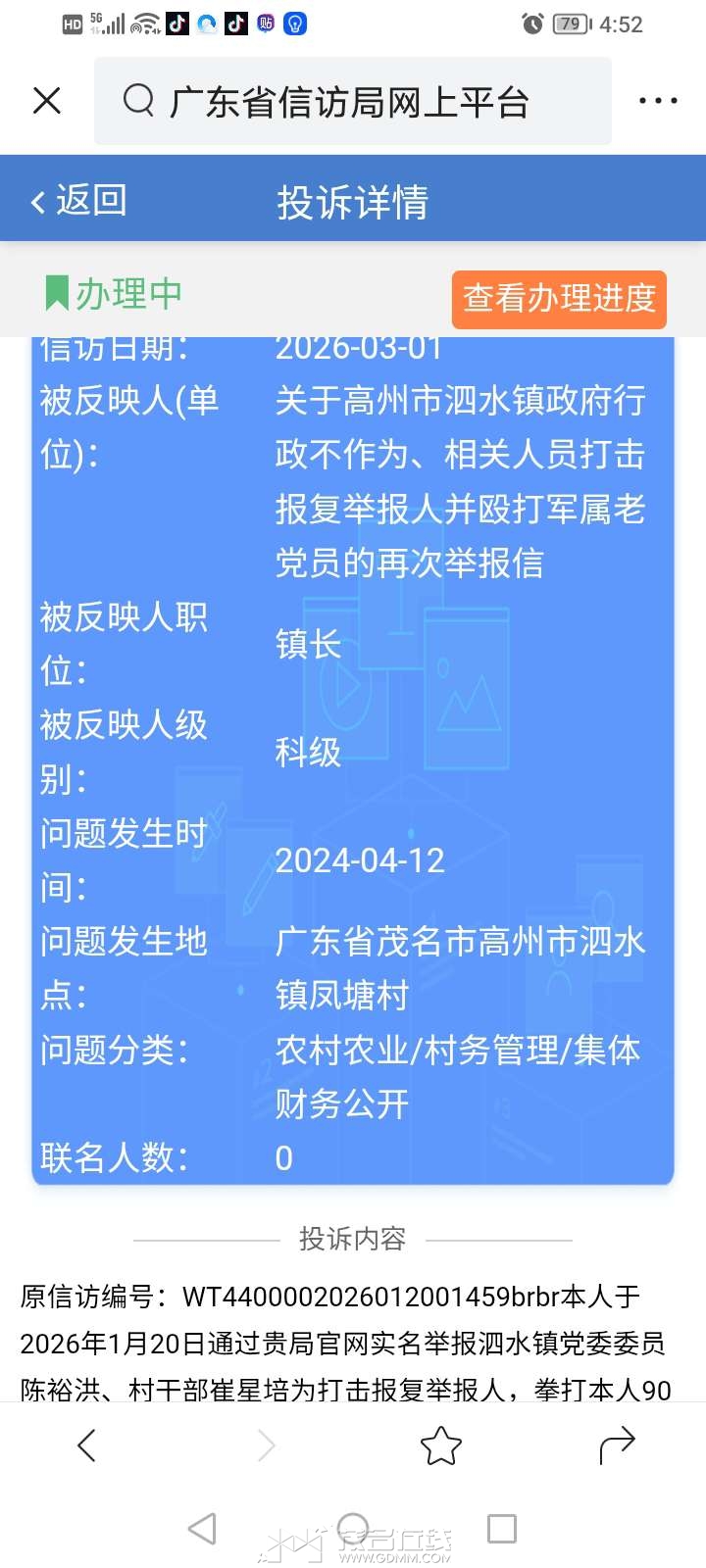
Task: Open the three-dot overflow menu
Action: coord(657,101)
